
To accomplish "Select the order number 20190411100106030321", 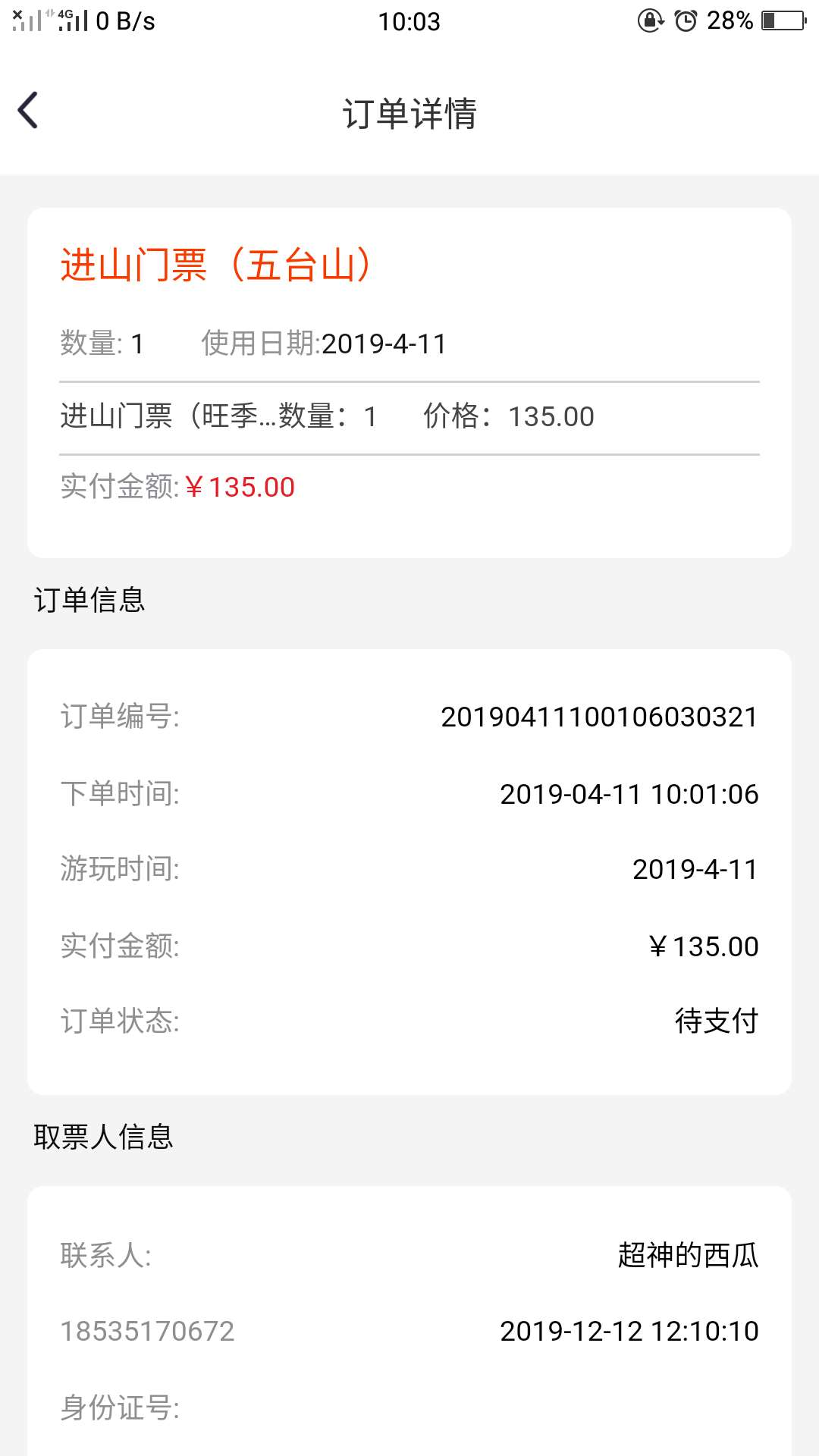I will (598, 717).
